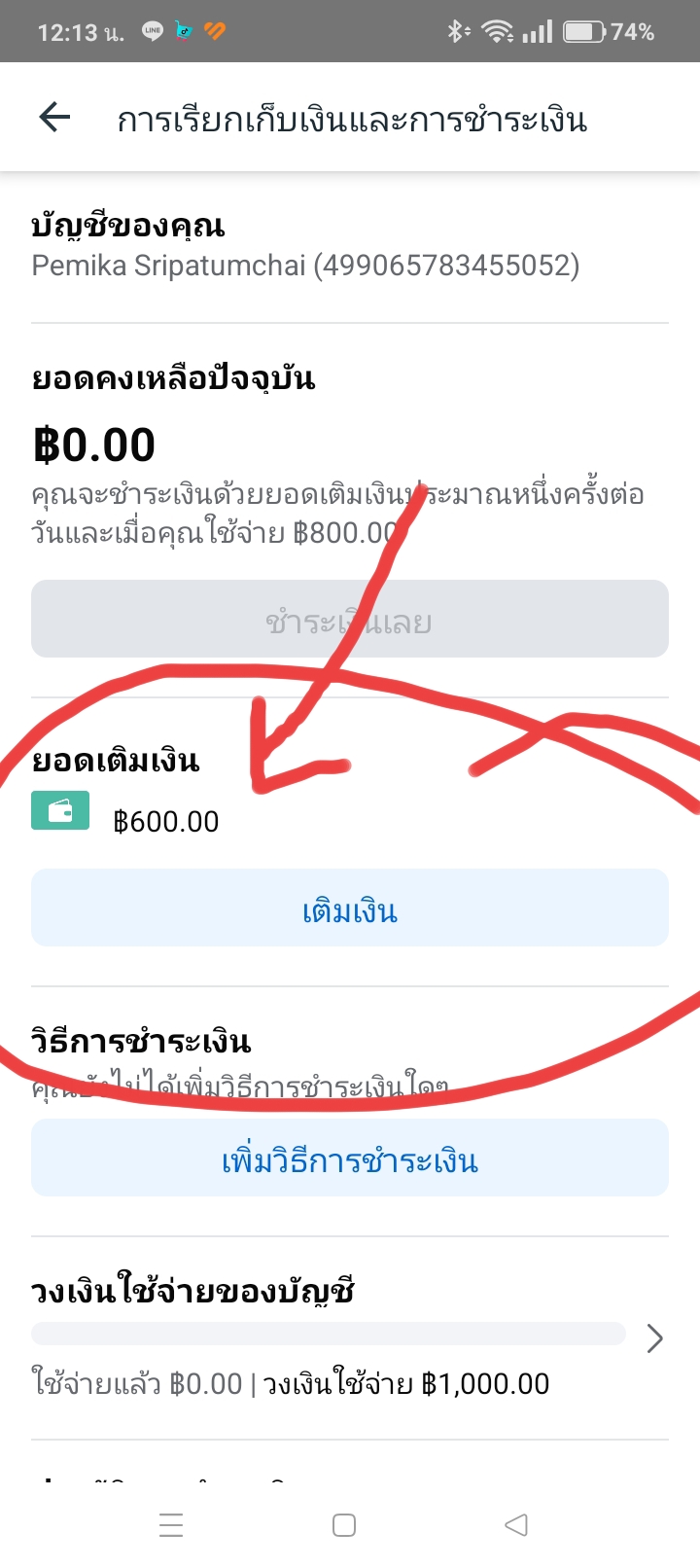The height and width of the screenshot is (1568, 700).
Task: Go back using the top-left arrow
Action: [x=54, y=118]
